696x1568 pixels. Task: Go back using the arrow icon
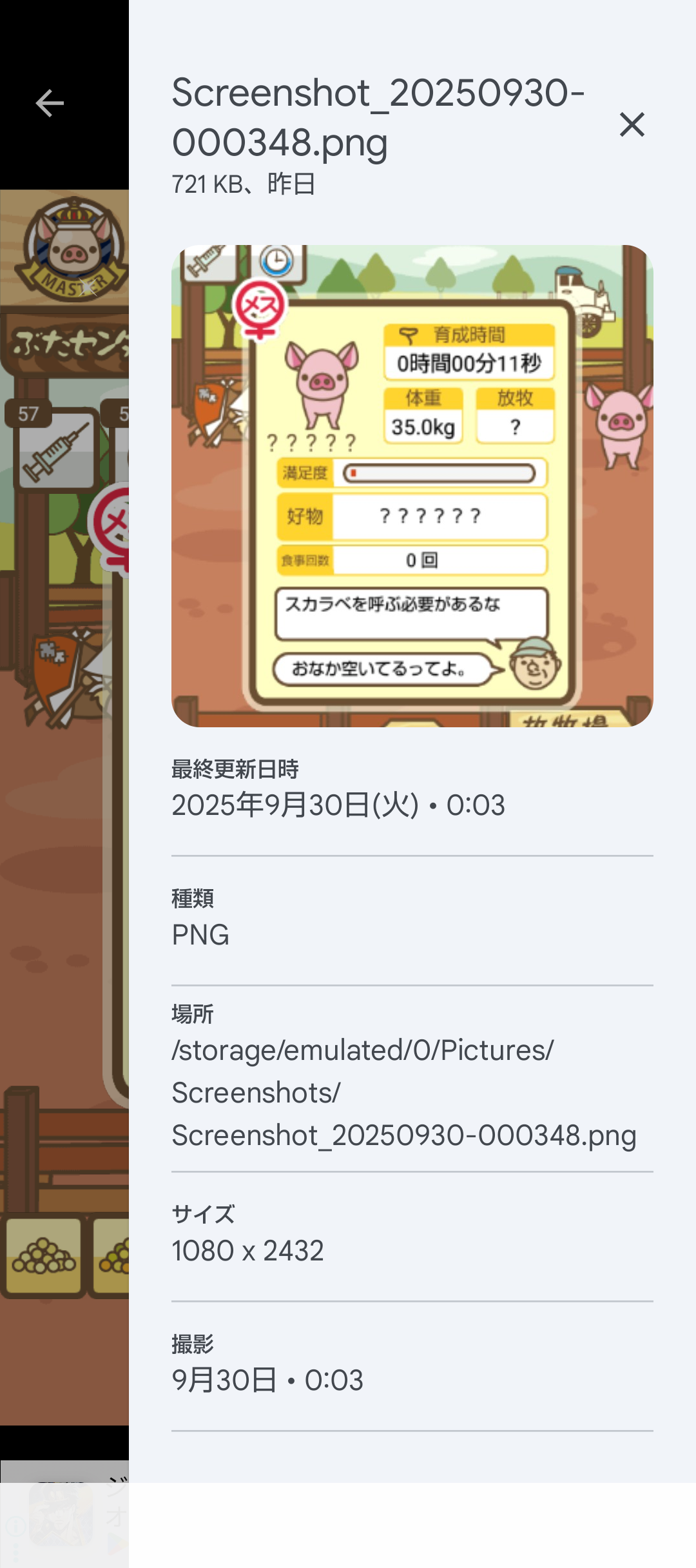pyautogui.click(x=50, y=103)
